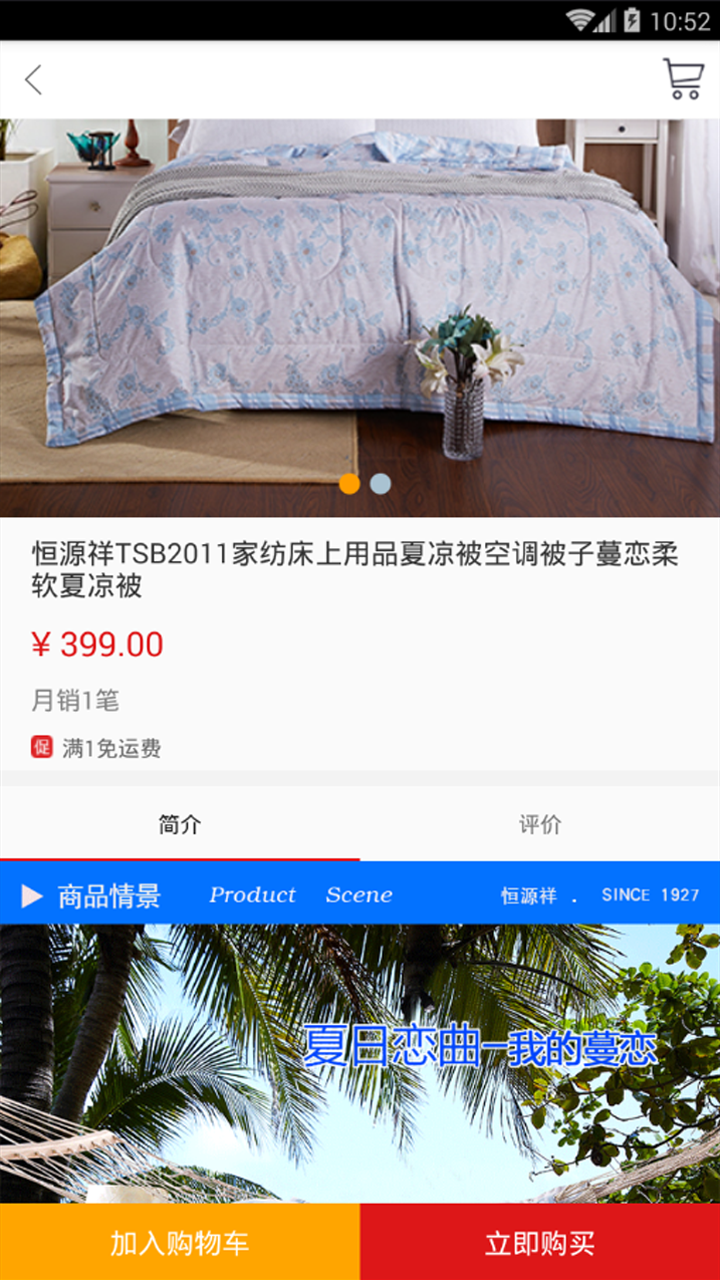Tap 立即购买 to buy now
Image resolution: width=720 pixels, height=1280 pixels.
(x=540, y=1243)
